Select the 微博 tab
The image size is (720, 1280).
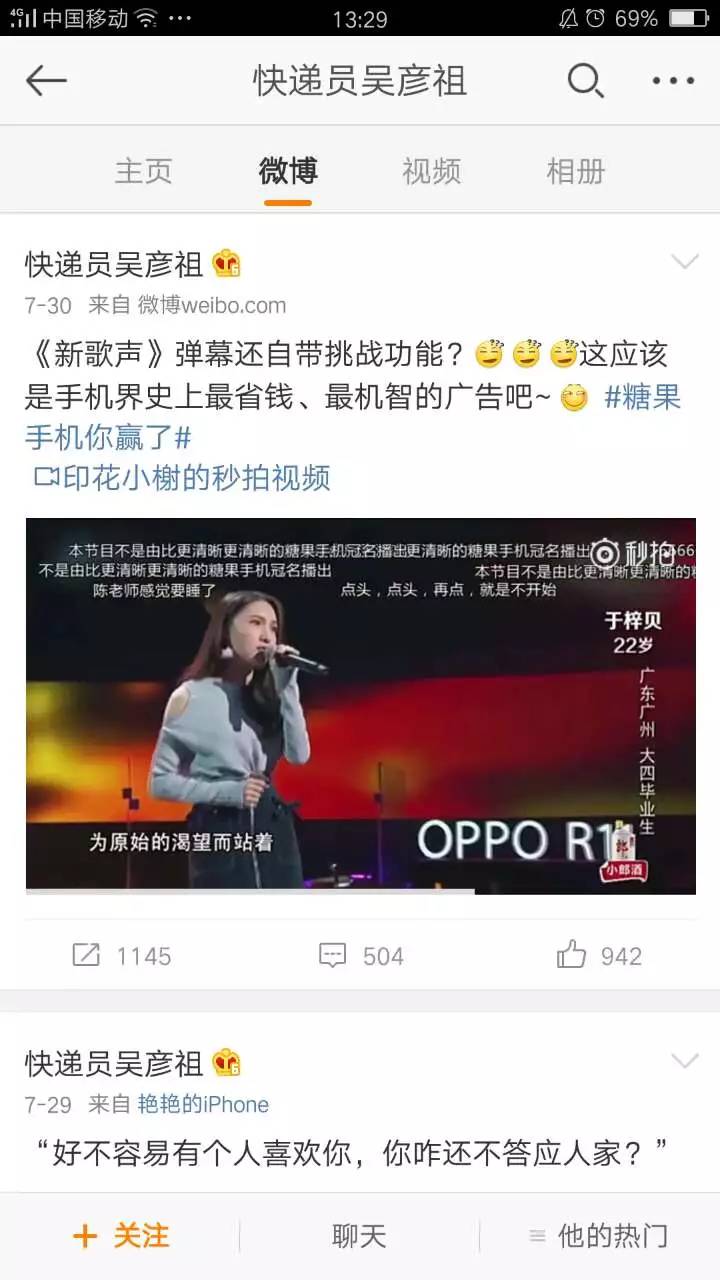pyautogui.click(x=288, y=171)
